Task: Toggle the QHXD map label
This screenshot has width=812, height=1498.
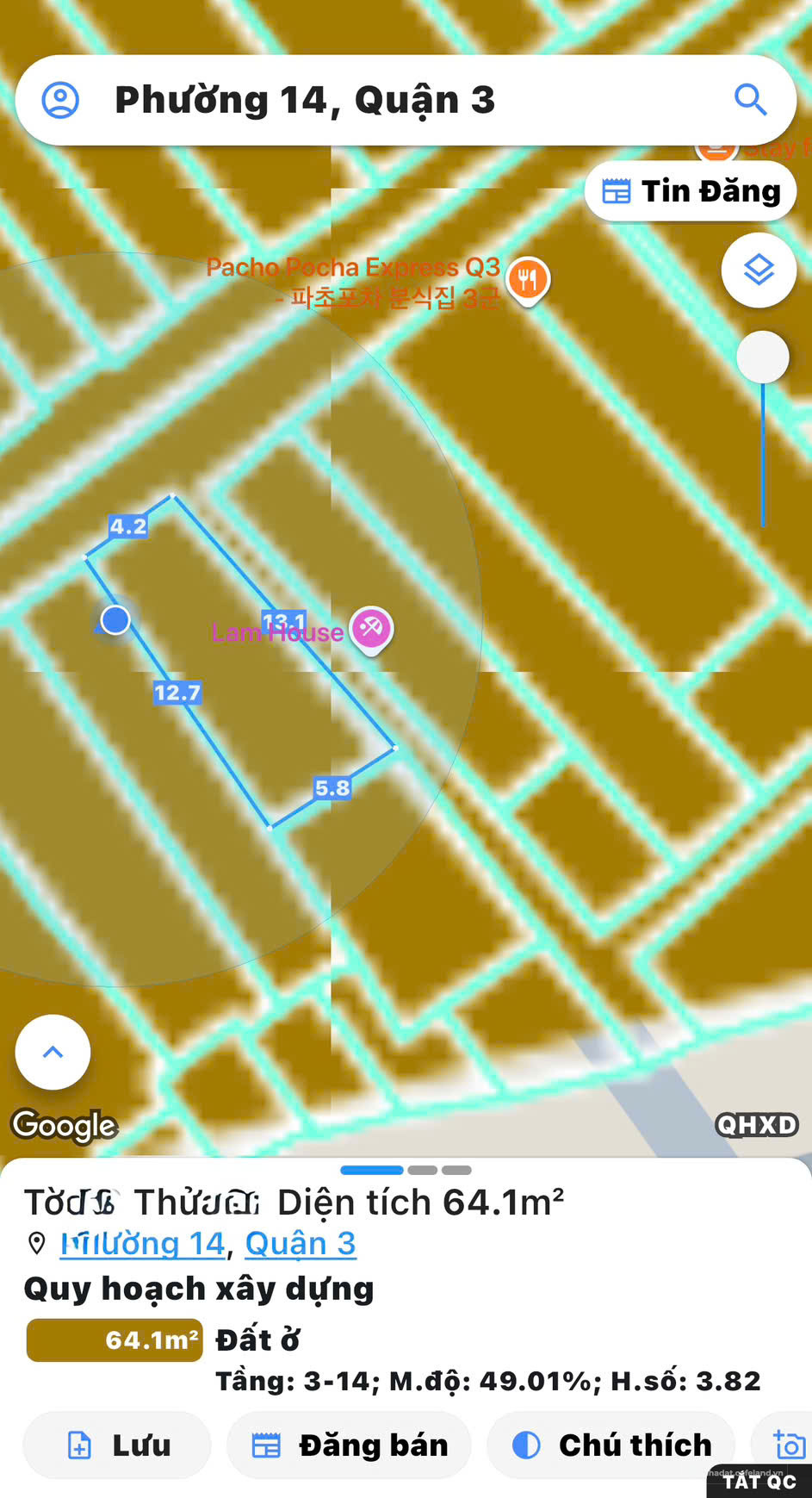Action: point(757,1124)
